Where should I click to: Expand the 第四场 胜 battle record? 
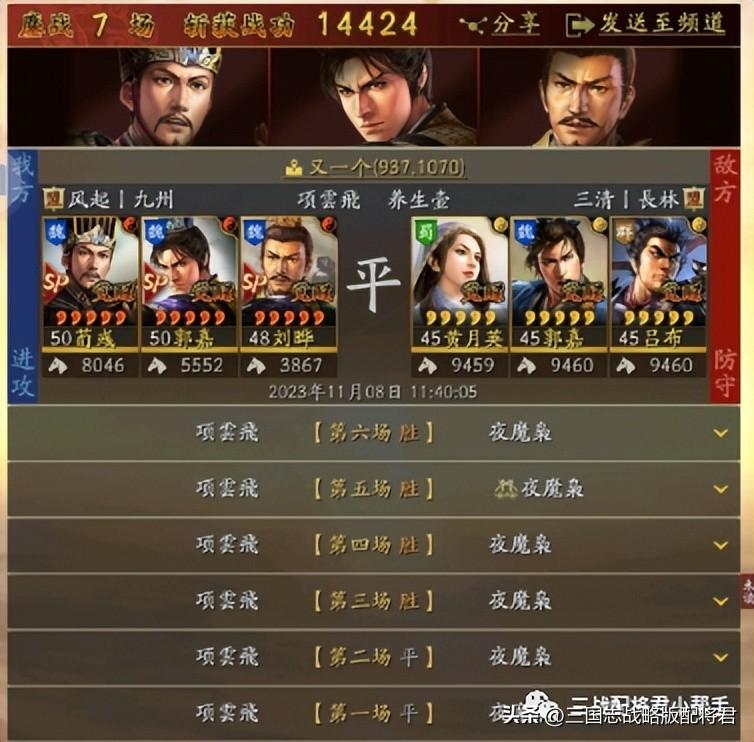(720, 545)
